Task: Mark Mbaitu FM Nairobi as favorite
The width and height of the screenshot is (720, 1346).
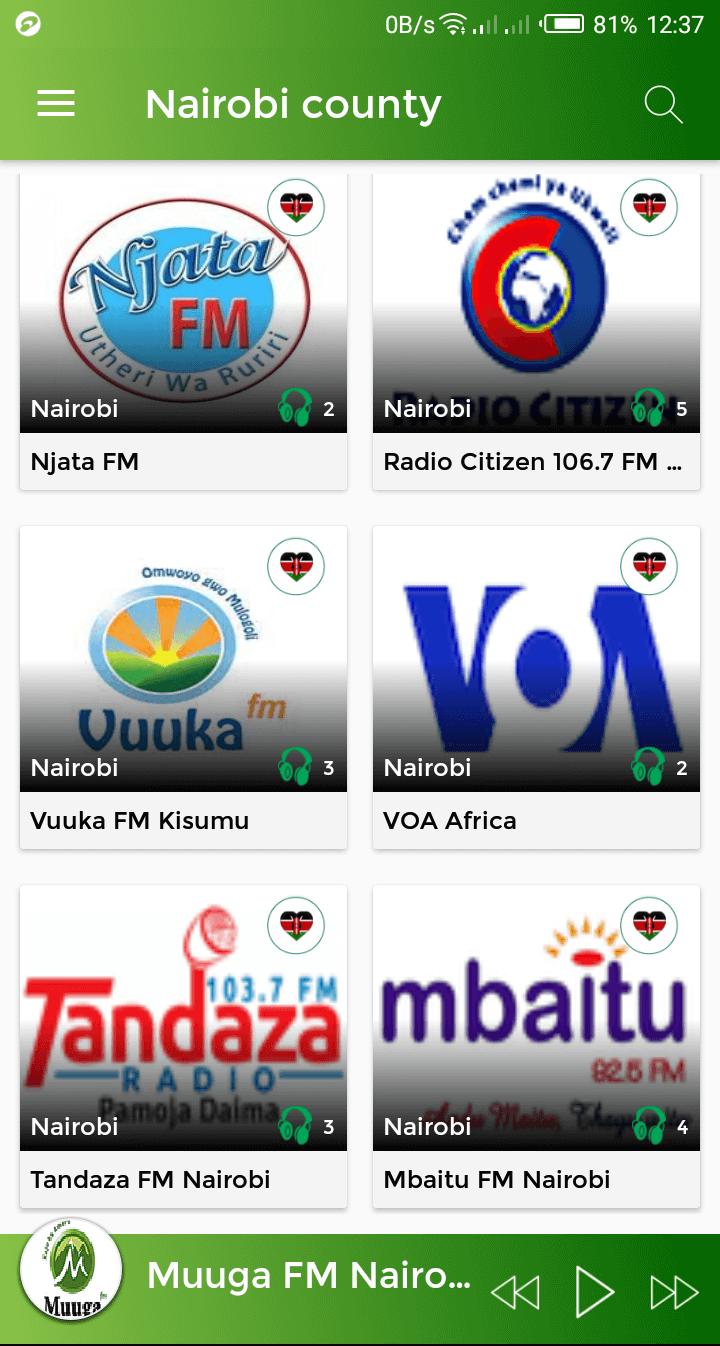Action: [649, 925]
